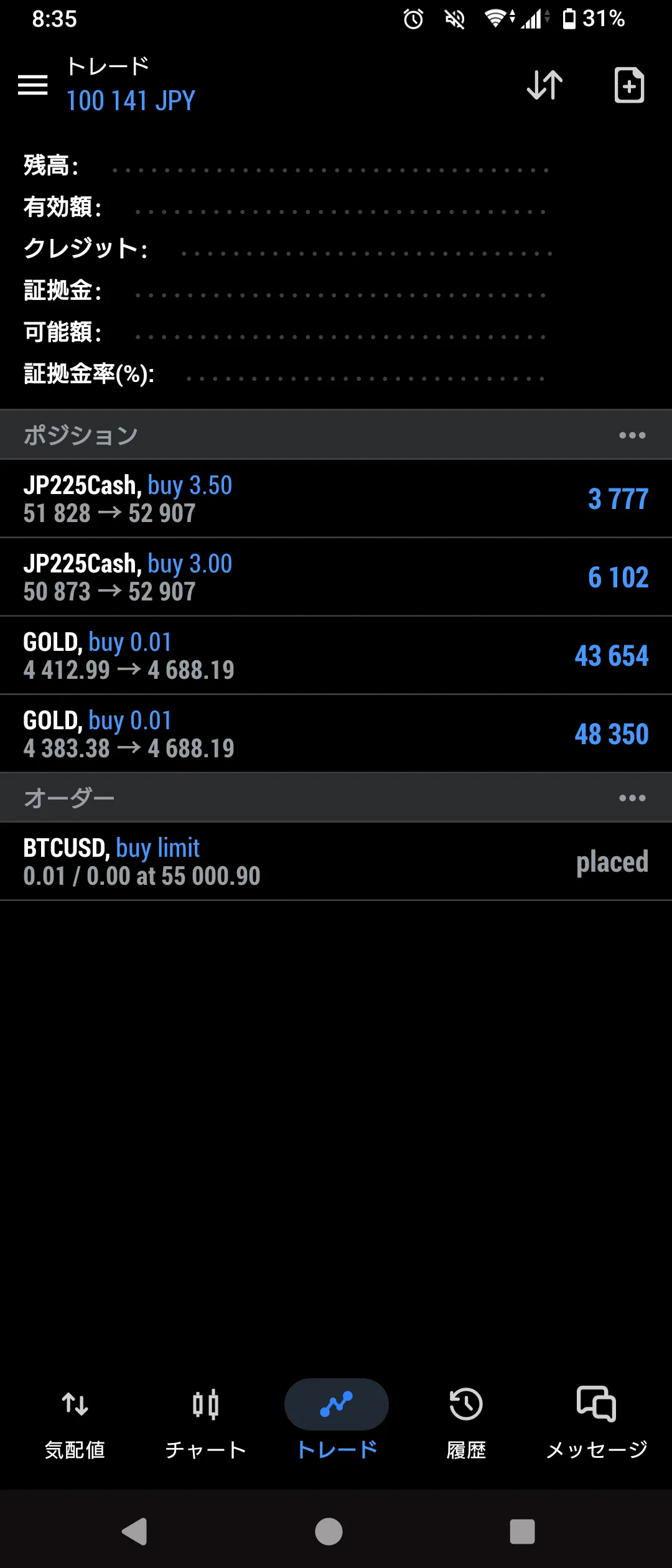Go to the system home screen
Viewport: 672px width, 1568px height.
point(329,1531)
